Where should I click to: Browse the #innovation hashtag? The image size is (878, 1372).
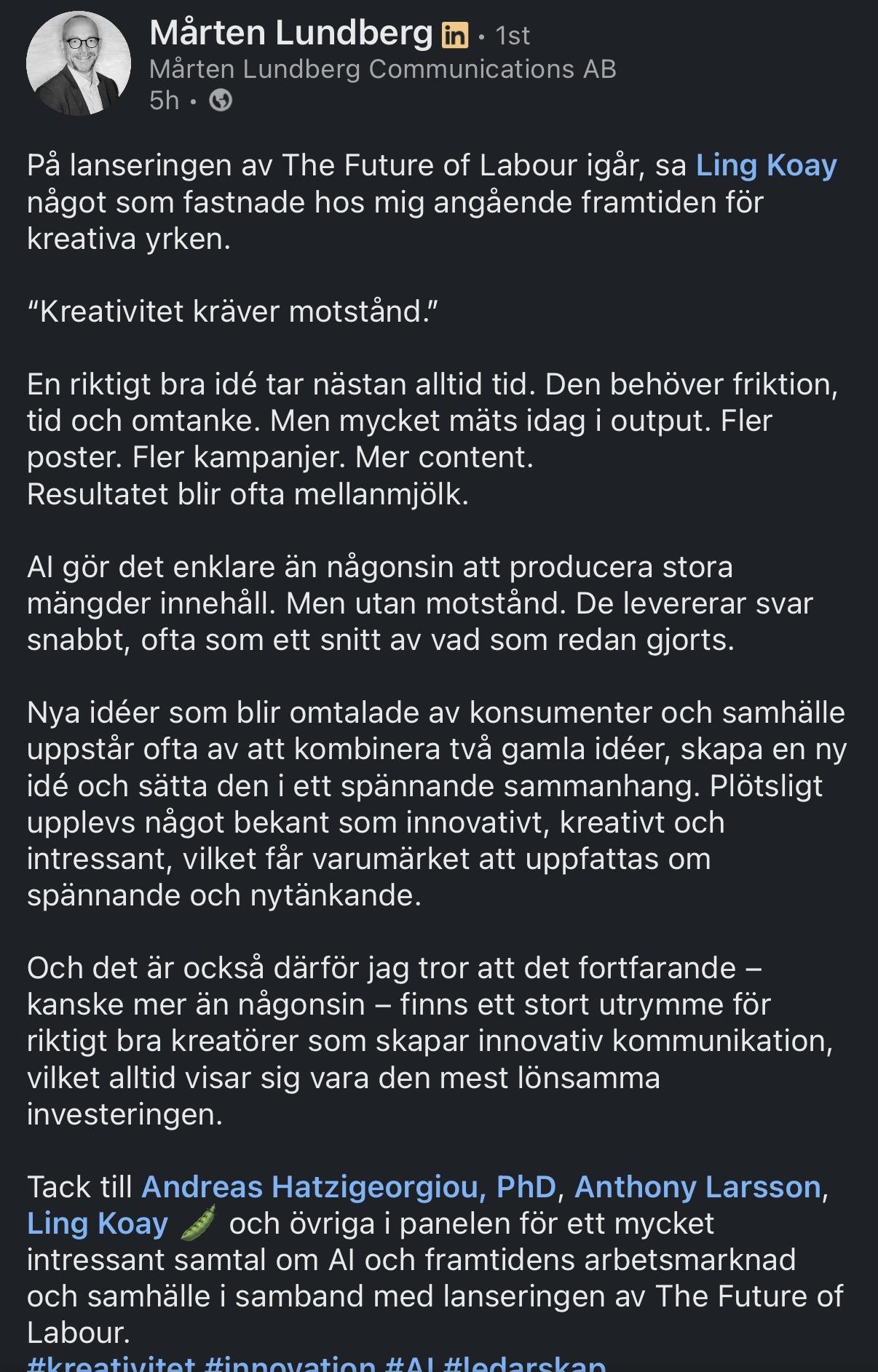pos(290,1364)
